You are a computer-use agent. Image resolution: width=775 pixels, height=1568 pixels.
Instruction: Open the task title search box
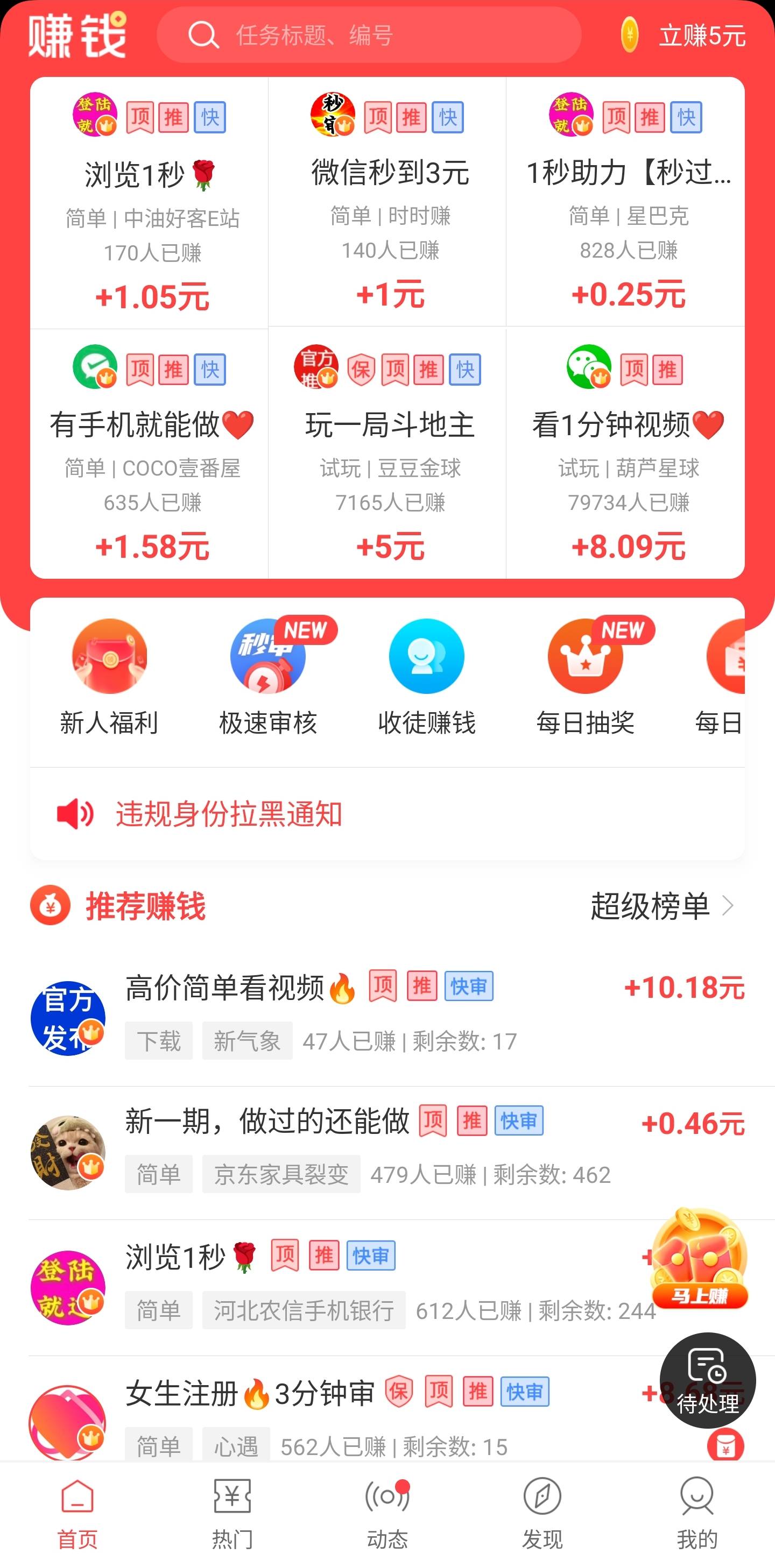(x=368, y=36)
